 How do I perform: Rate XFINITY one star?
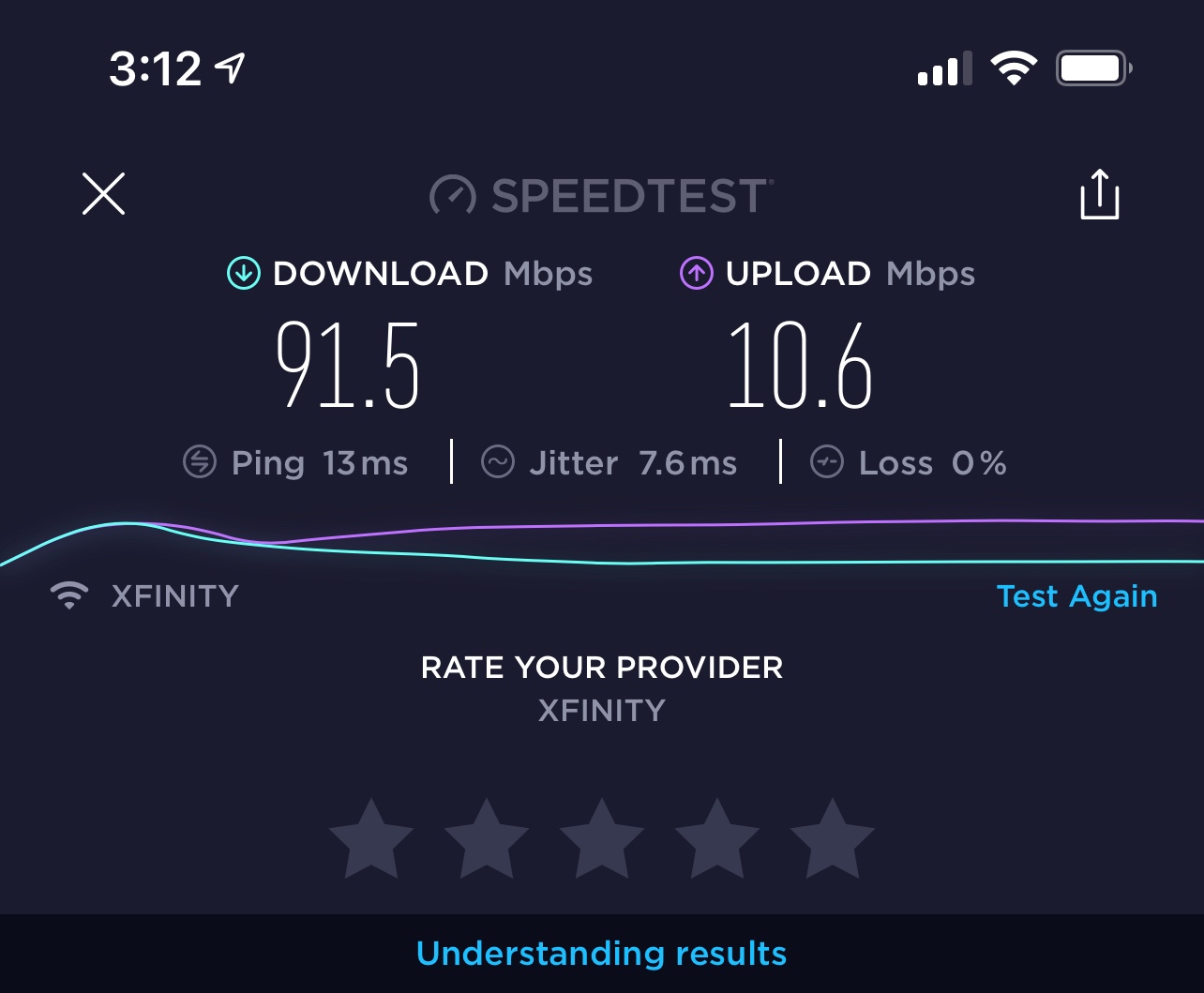point(371,839)
